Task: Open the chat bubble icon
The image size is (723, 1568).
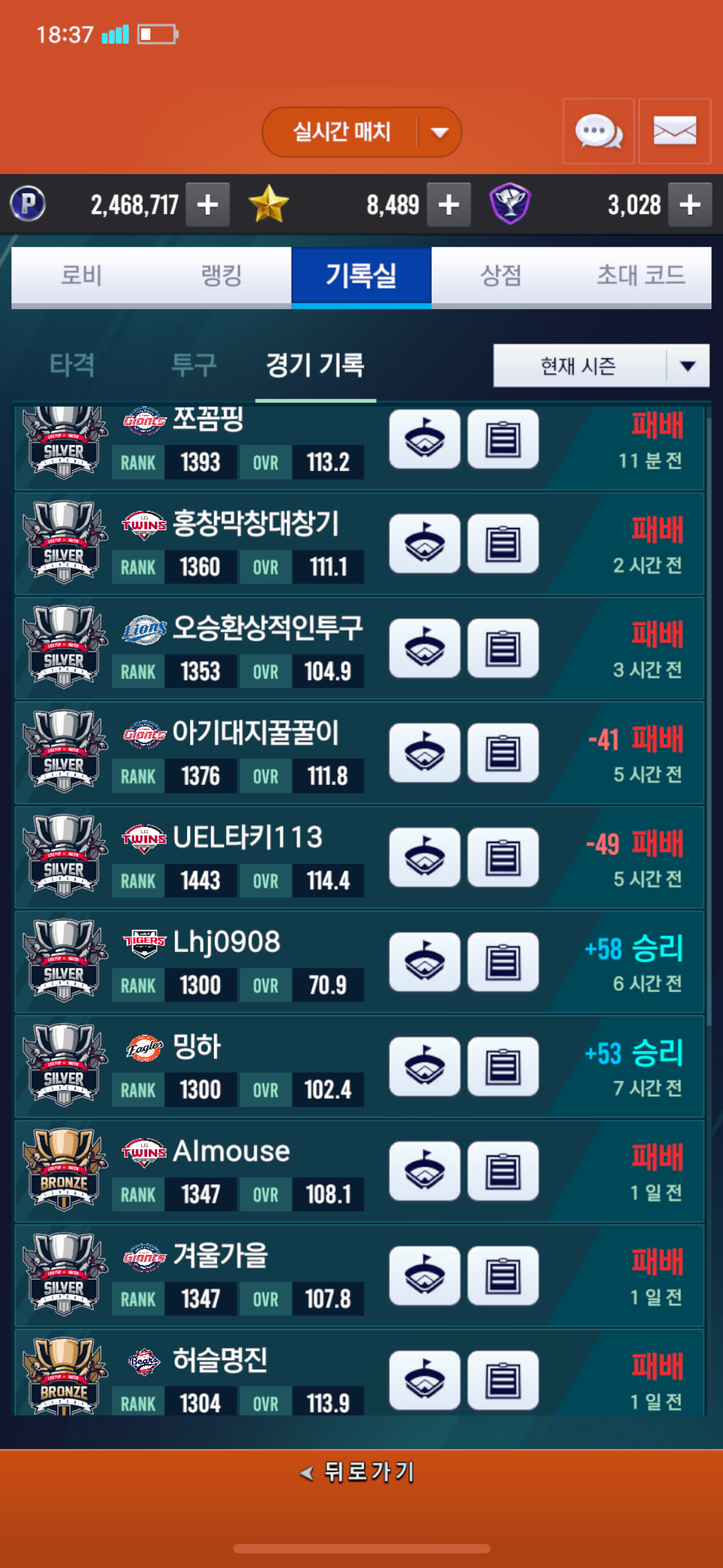Action: coord(598,131)
